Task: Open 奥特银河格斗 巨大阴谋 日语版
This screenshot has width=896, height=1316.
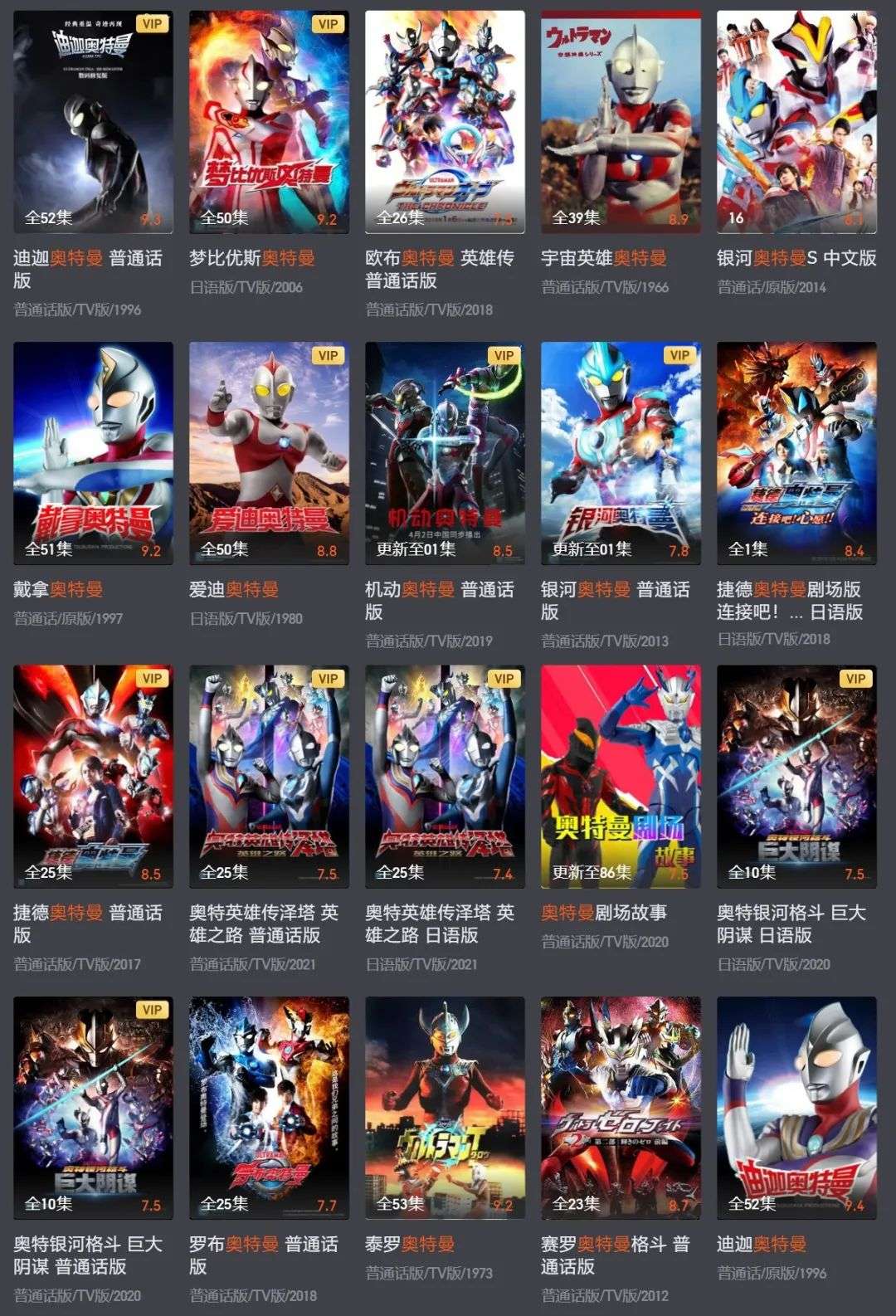Action: coord(796,777)
